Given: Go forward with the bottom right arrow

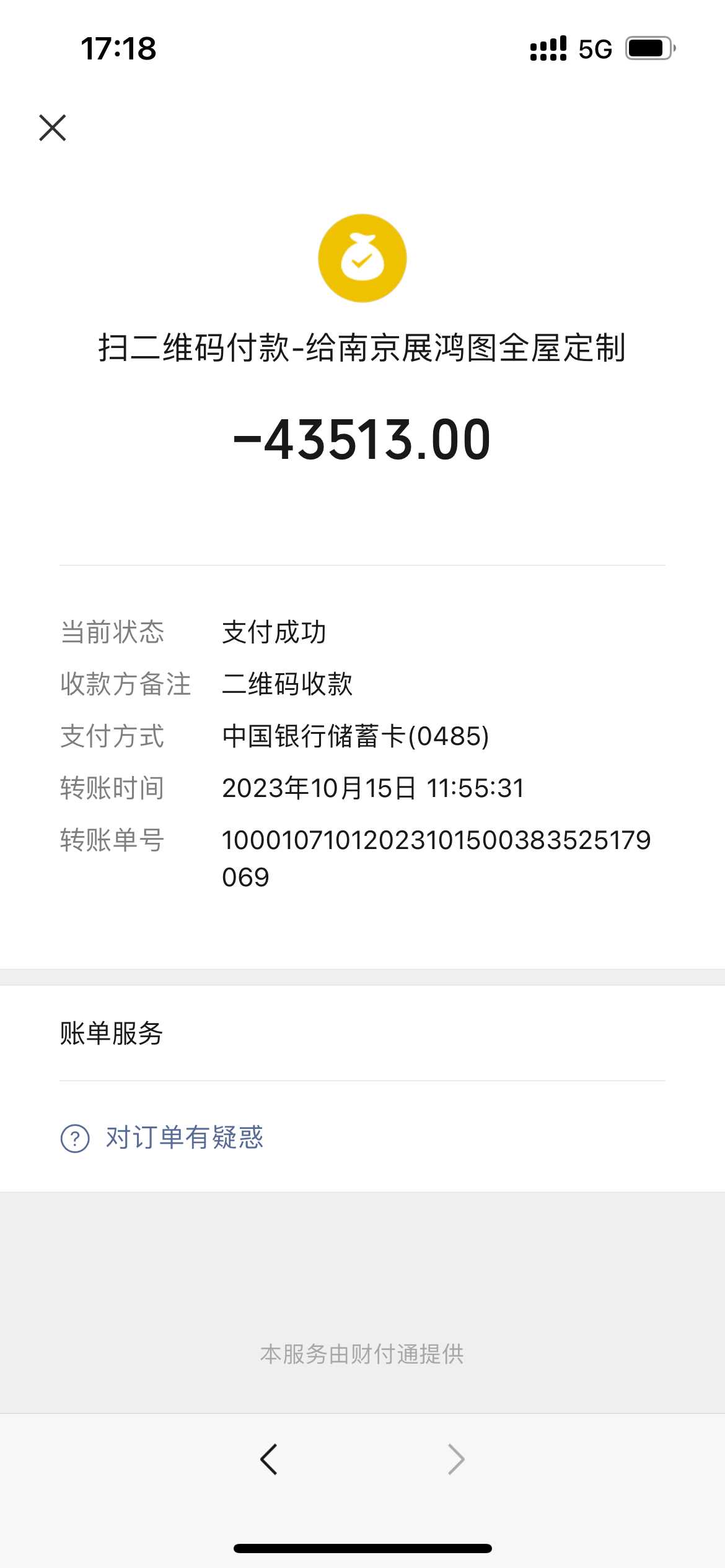Looking at the screenshot, I should 456,1460.
